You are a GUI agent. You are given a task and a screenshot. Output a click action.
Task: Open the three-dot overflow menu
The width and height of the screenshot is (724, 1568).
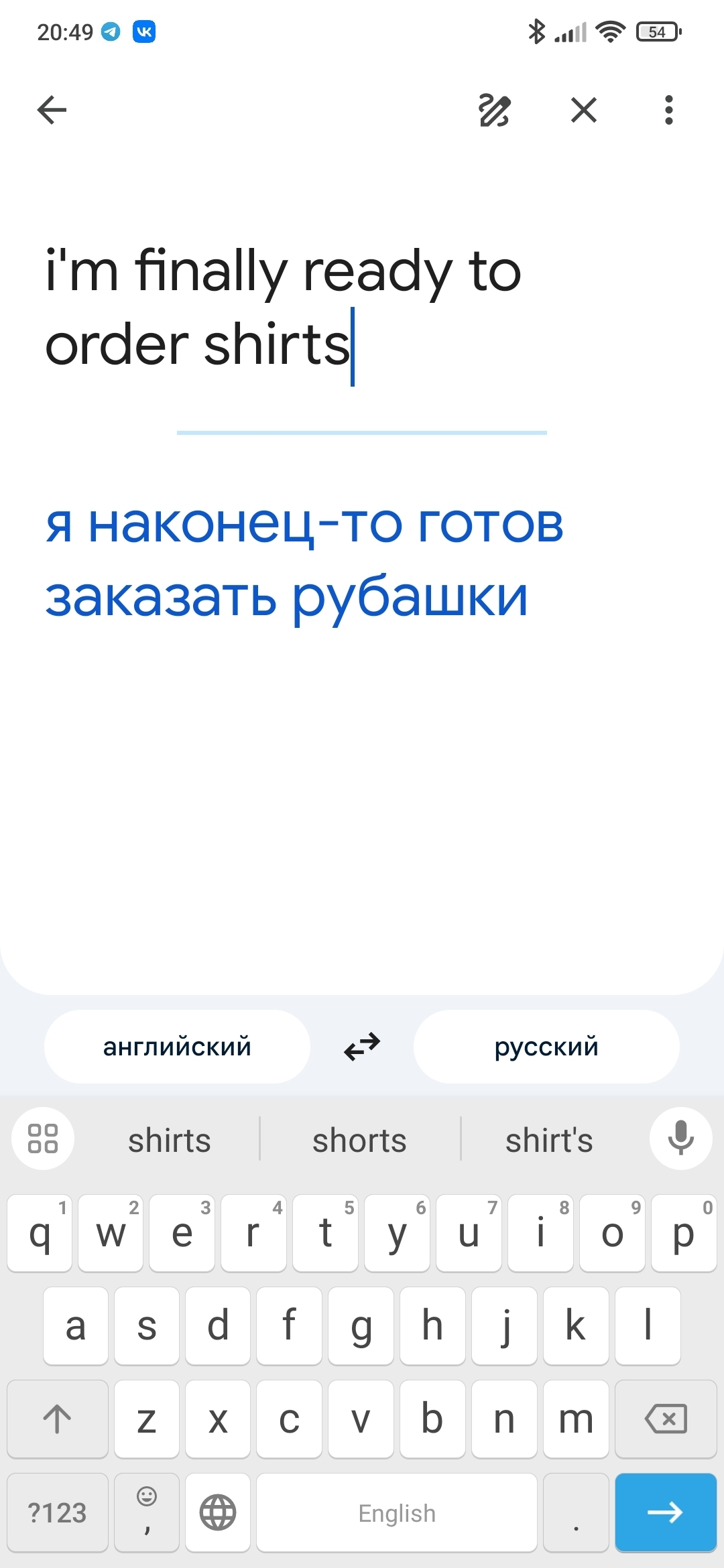[x=668, y=110]
